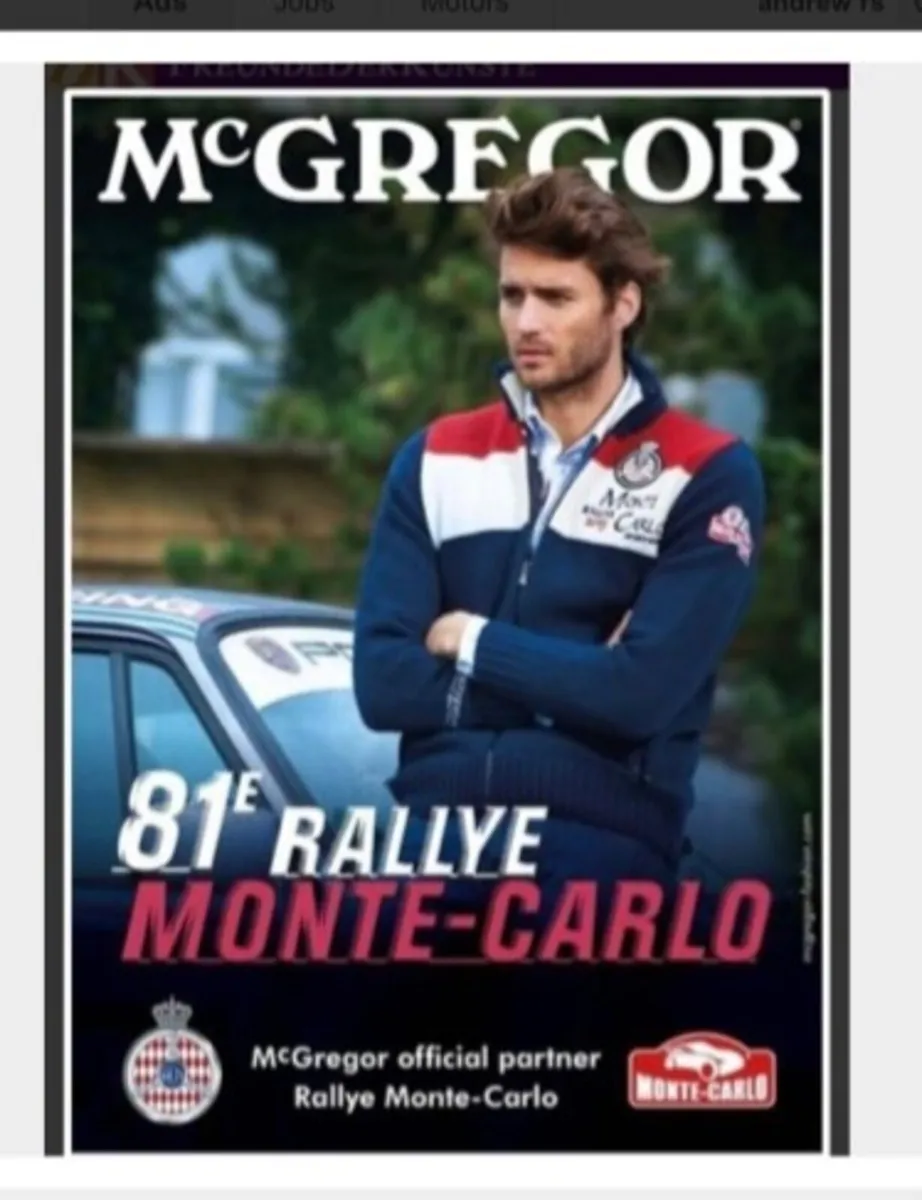Open the Ads section

pos(158,6)
